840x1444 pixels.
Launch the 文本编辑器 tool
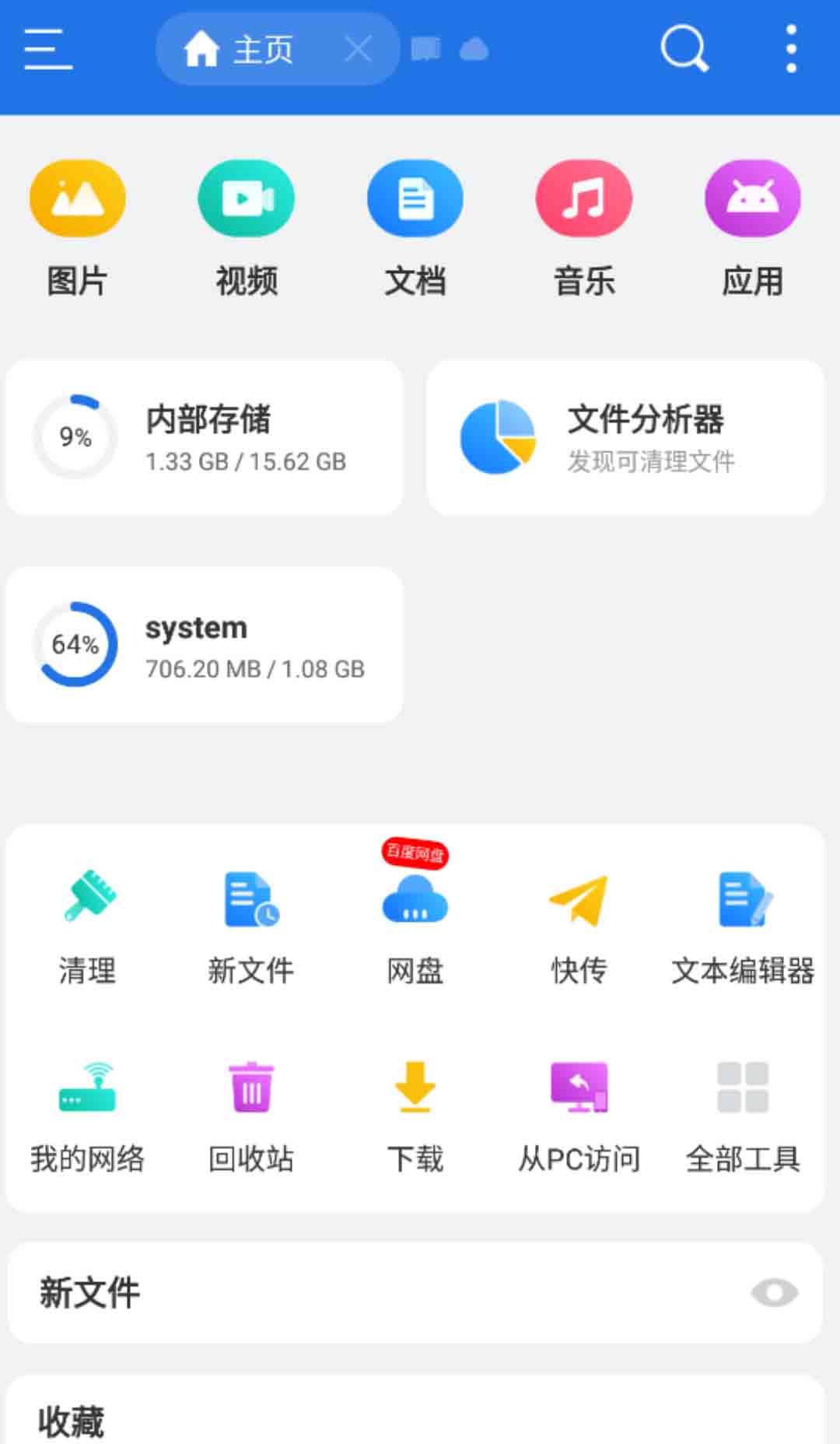(743, 927)
